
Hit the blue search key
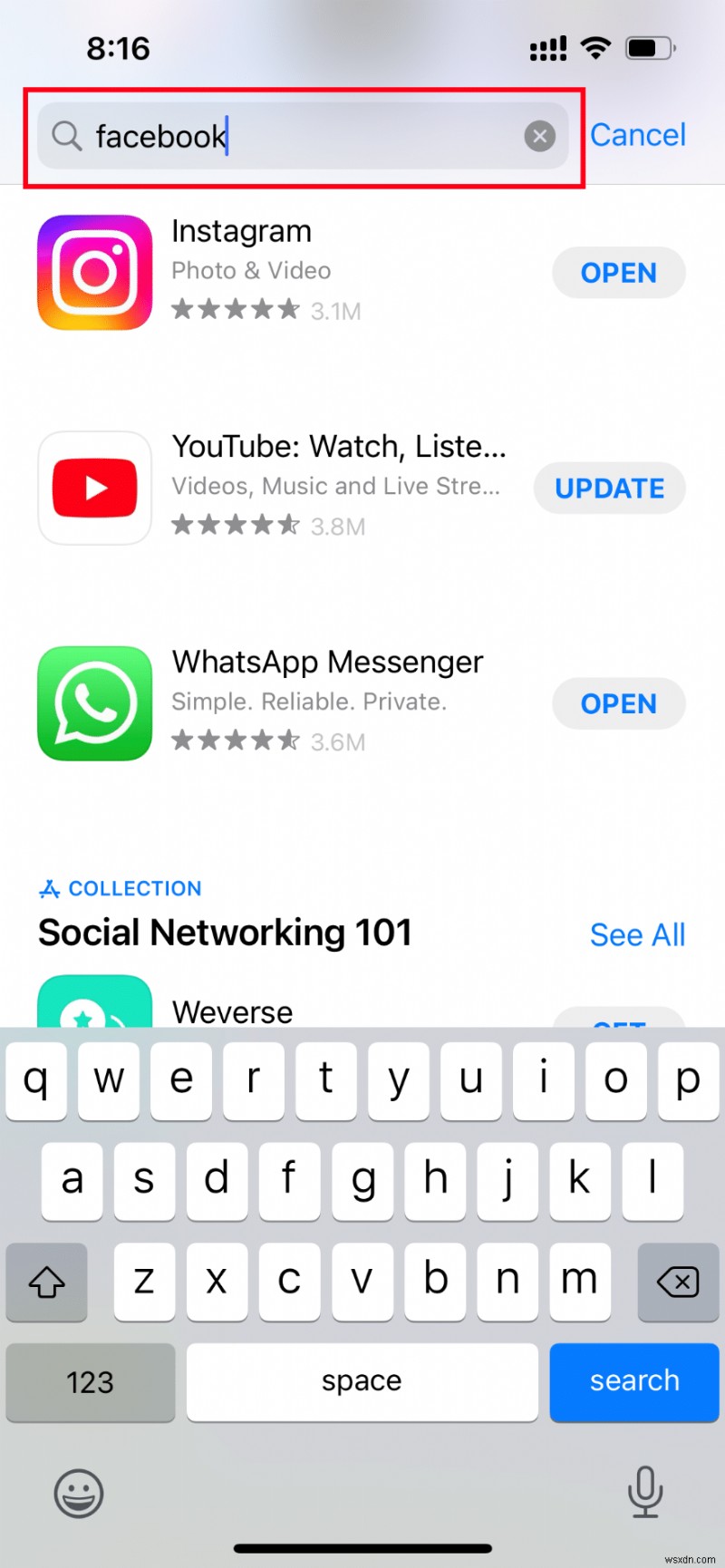pos(633,1381)
